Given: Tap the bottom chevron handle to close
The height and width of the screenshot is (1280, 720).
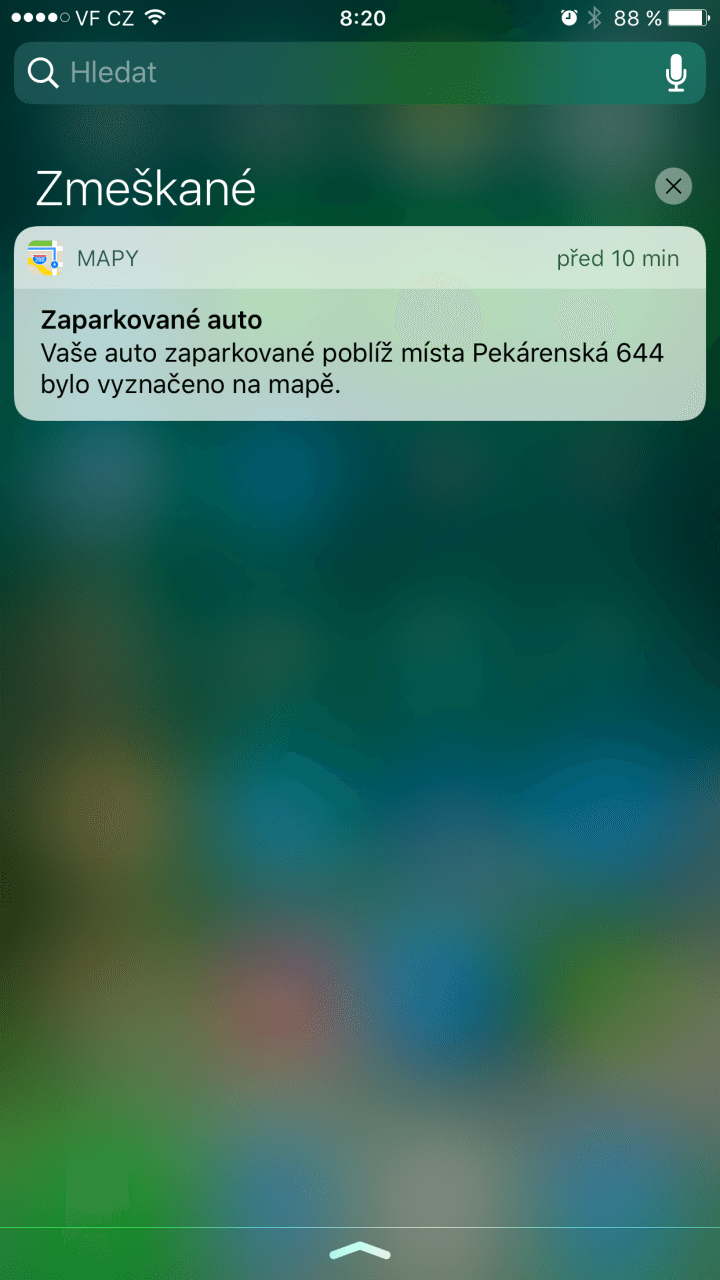Looking at the screenshot, I should click(x=359, y=1250).
